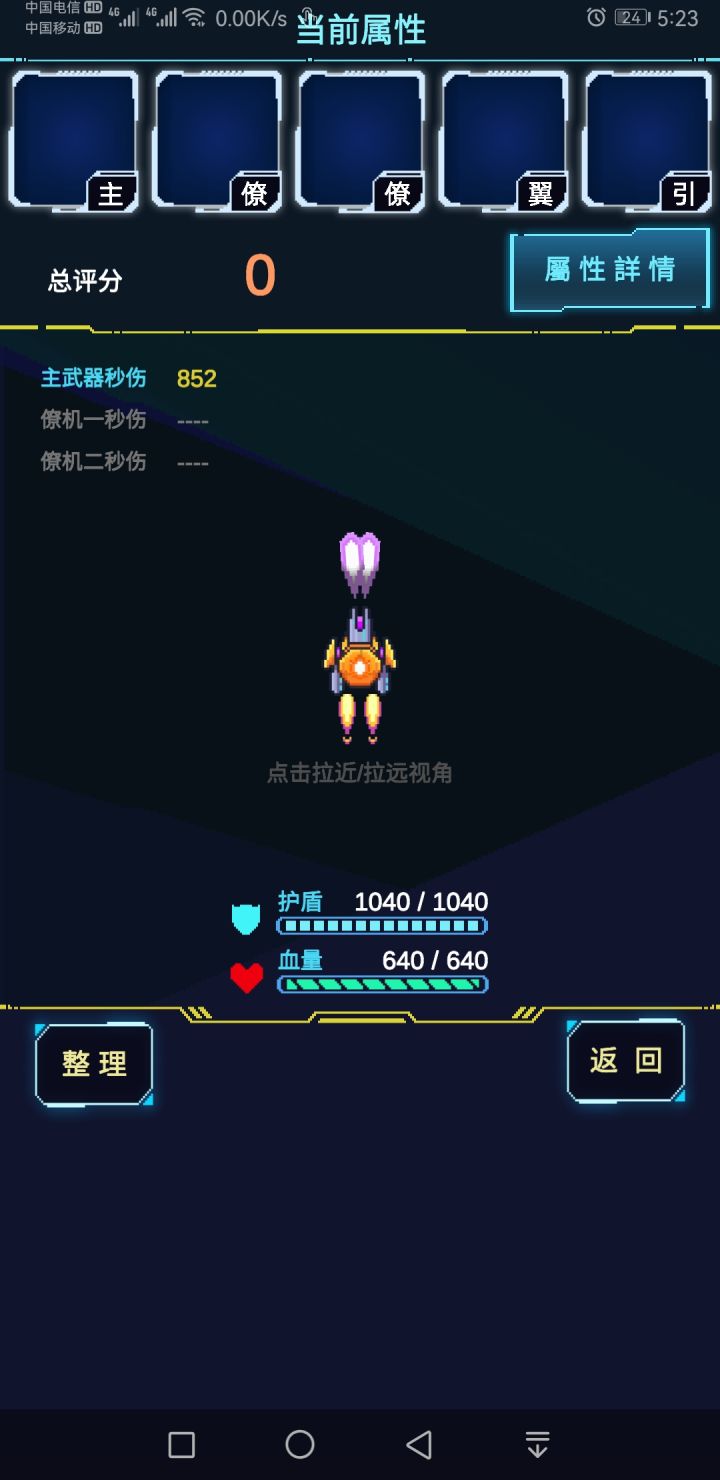This screenshot has width=720, height=1480.
Task: Open the 引 (engine) equipment slot
Action: pos(648,140)
